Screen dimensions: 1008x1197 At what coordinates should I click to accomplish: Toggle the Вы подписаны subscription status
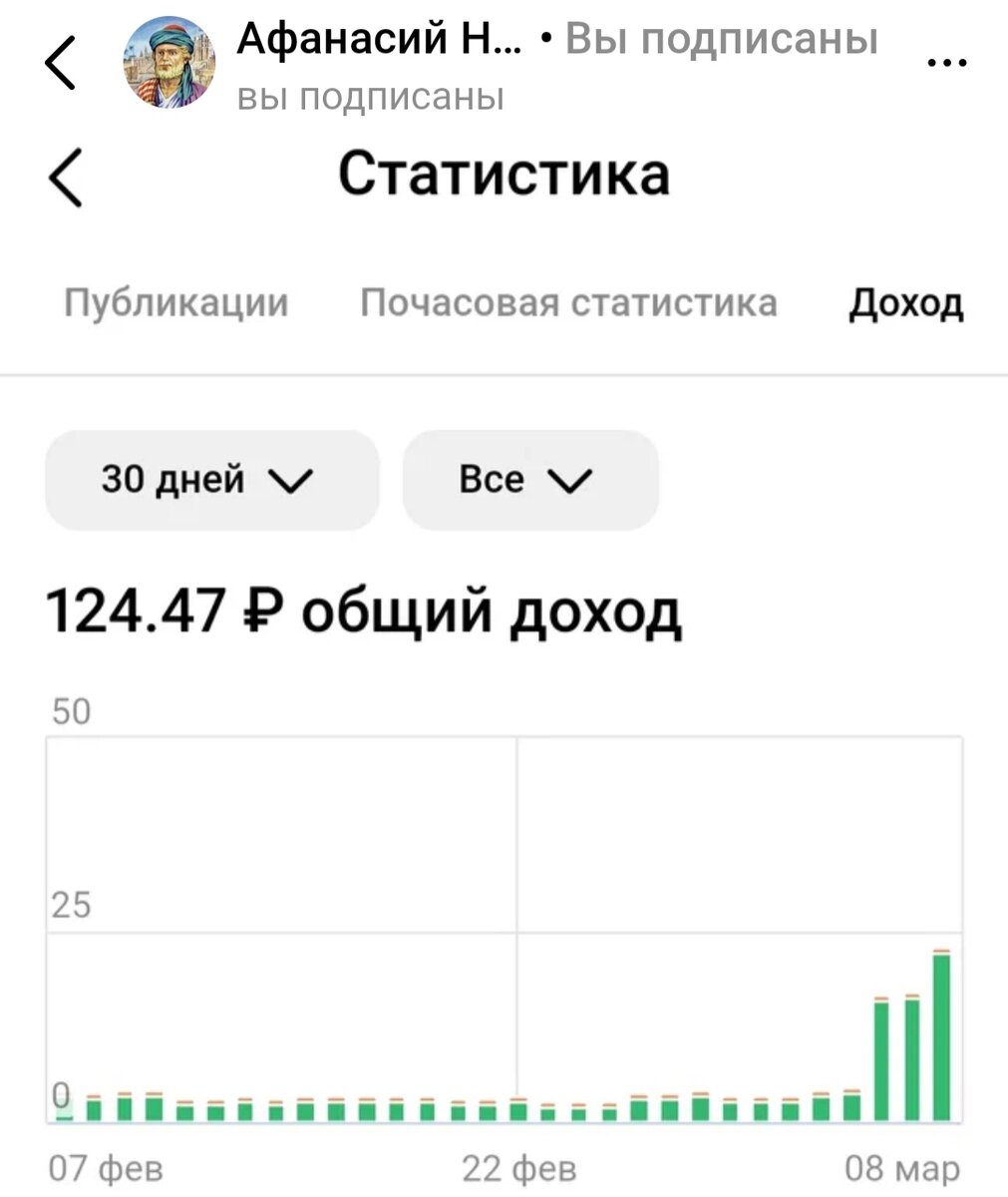721,38
